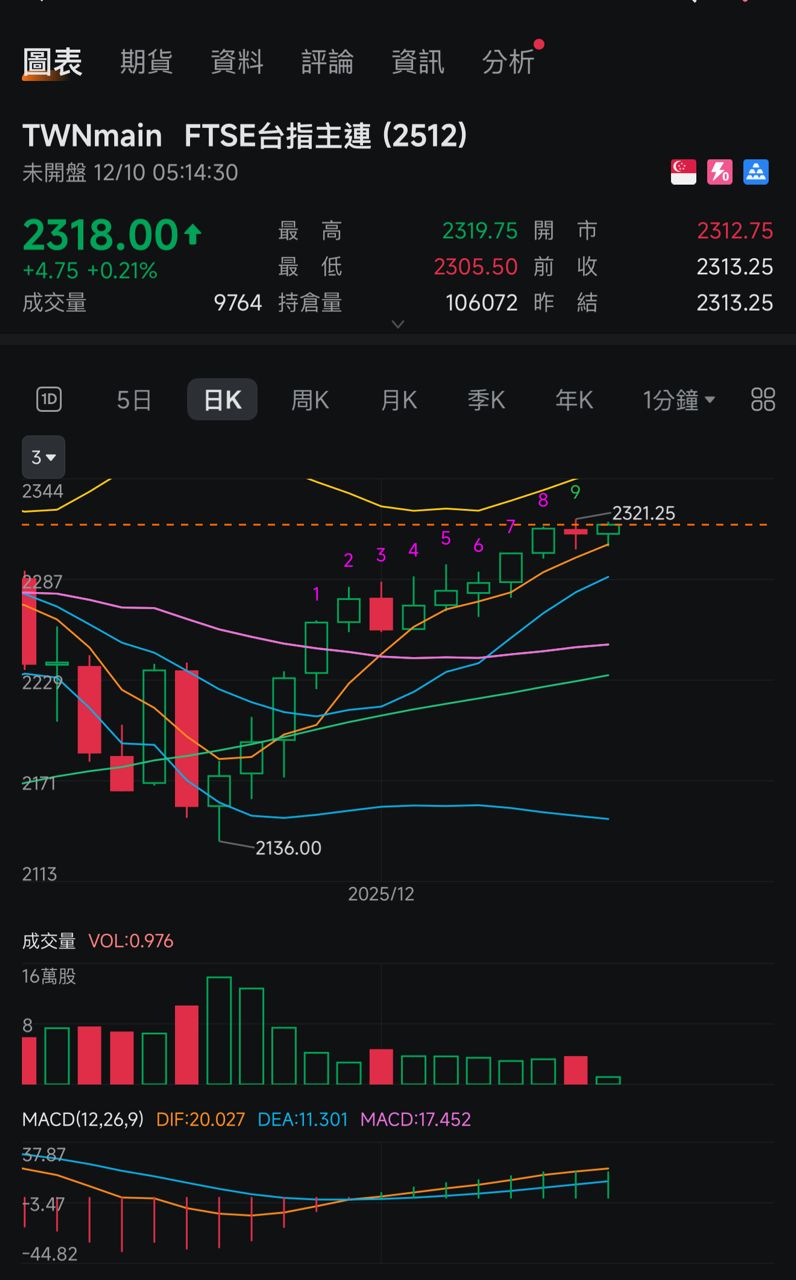Select the 日K chart period
Screen dimensions: 796x1280
pos(222,400)
